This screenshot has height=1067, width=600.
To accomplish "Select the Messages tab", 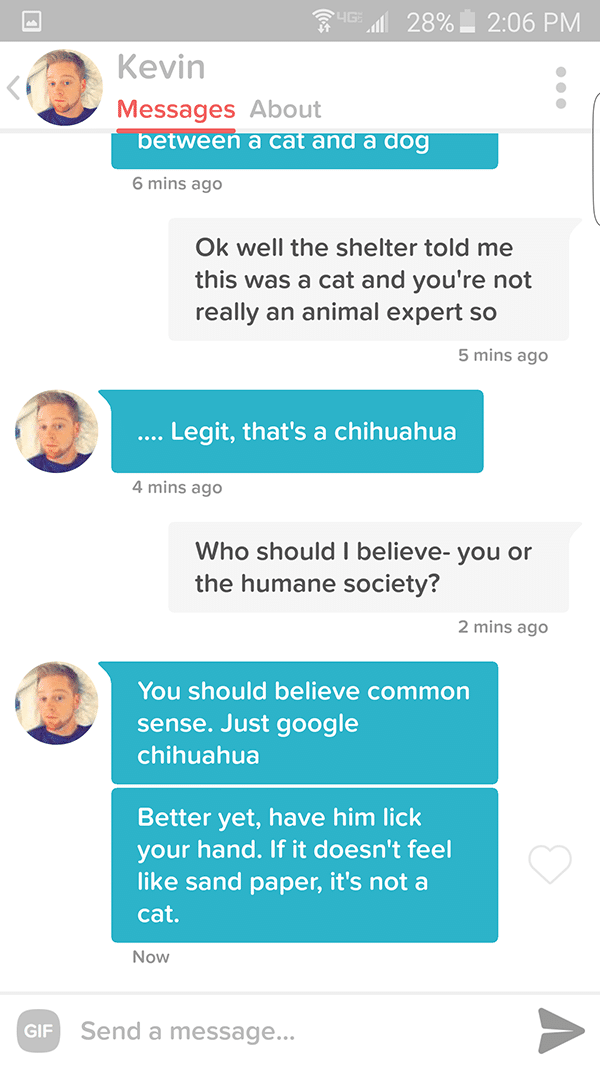I will click(176, 109).
